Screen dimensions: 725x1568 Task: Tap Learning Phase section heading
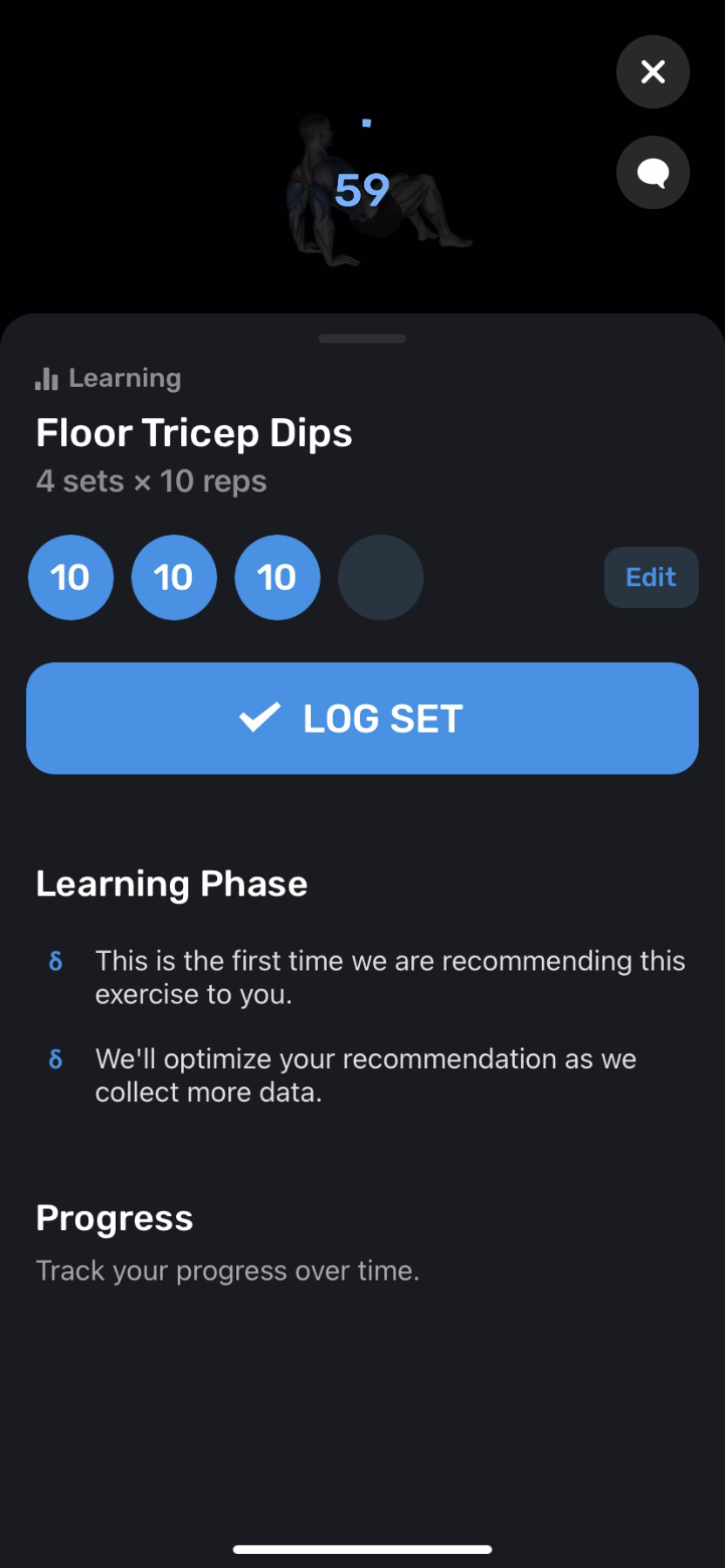point(171,883)
